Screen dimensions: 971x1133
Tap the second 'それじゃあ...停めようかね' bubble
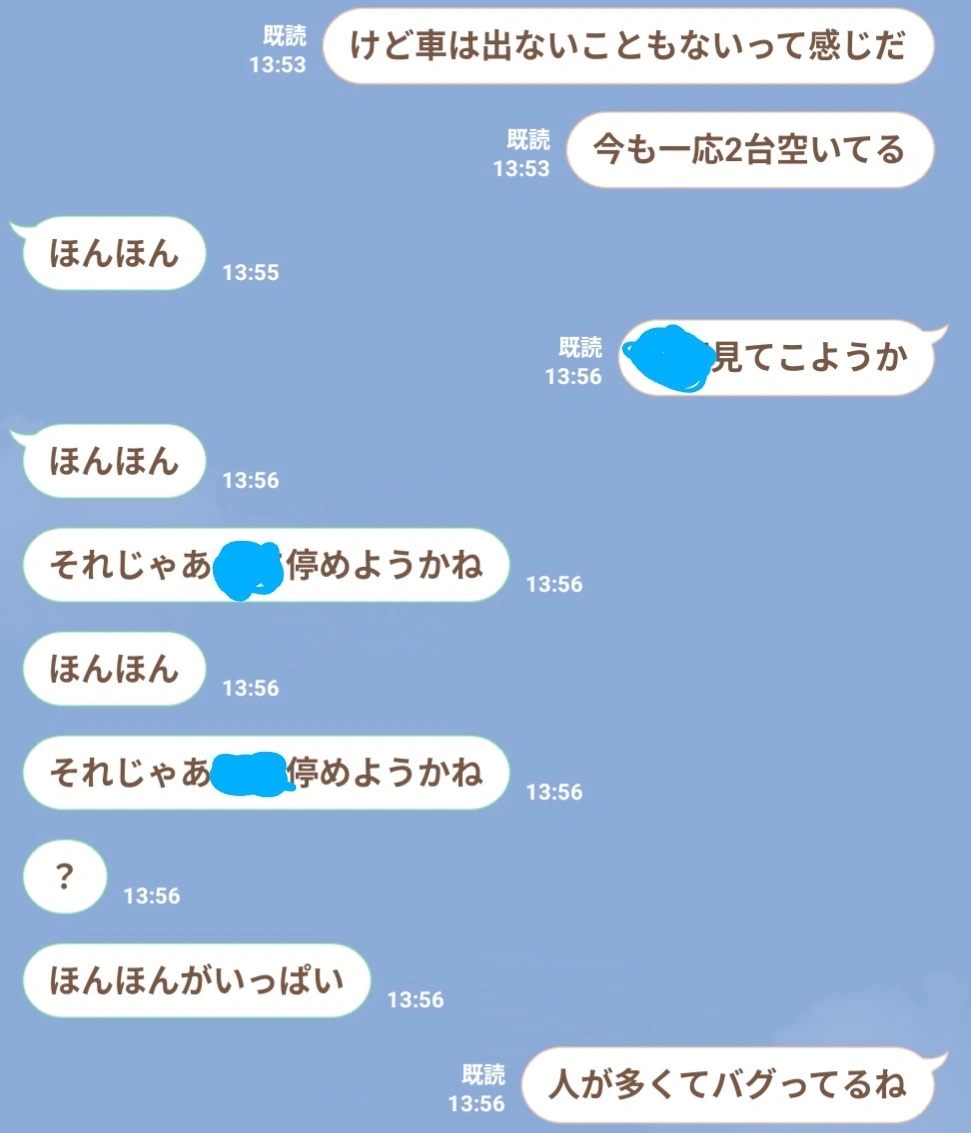coord(265,772)
